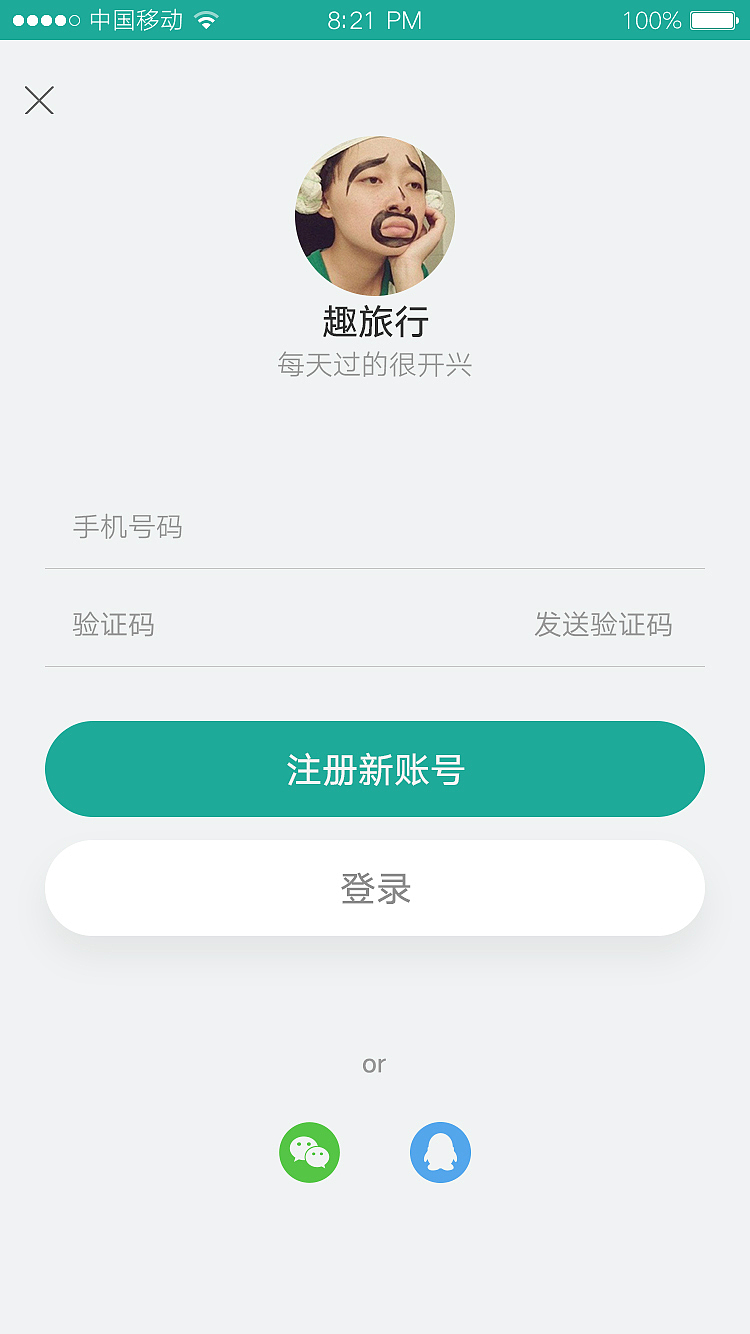
Task: Select the circular profile avatar photo
Action: 375,216
